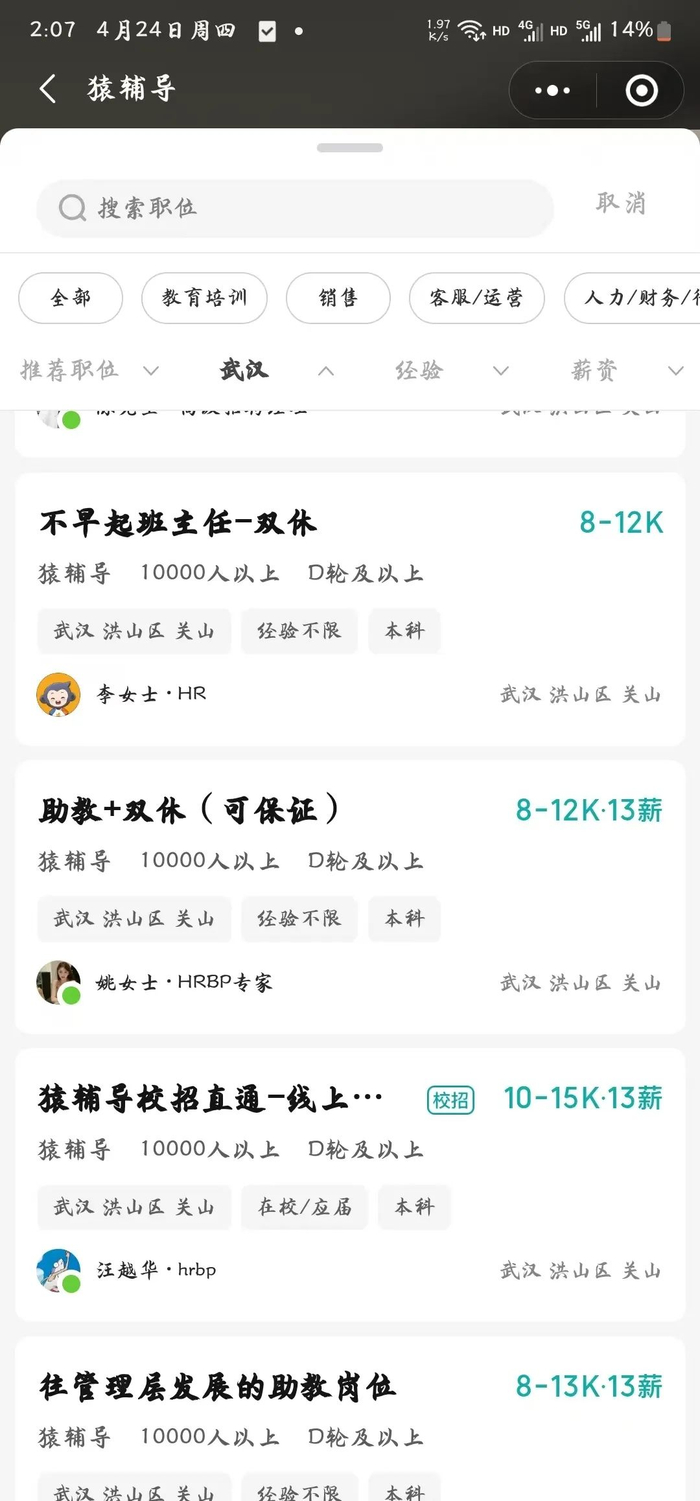Show 客服/运营 positions

(x=476, y=298)
